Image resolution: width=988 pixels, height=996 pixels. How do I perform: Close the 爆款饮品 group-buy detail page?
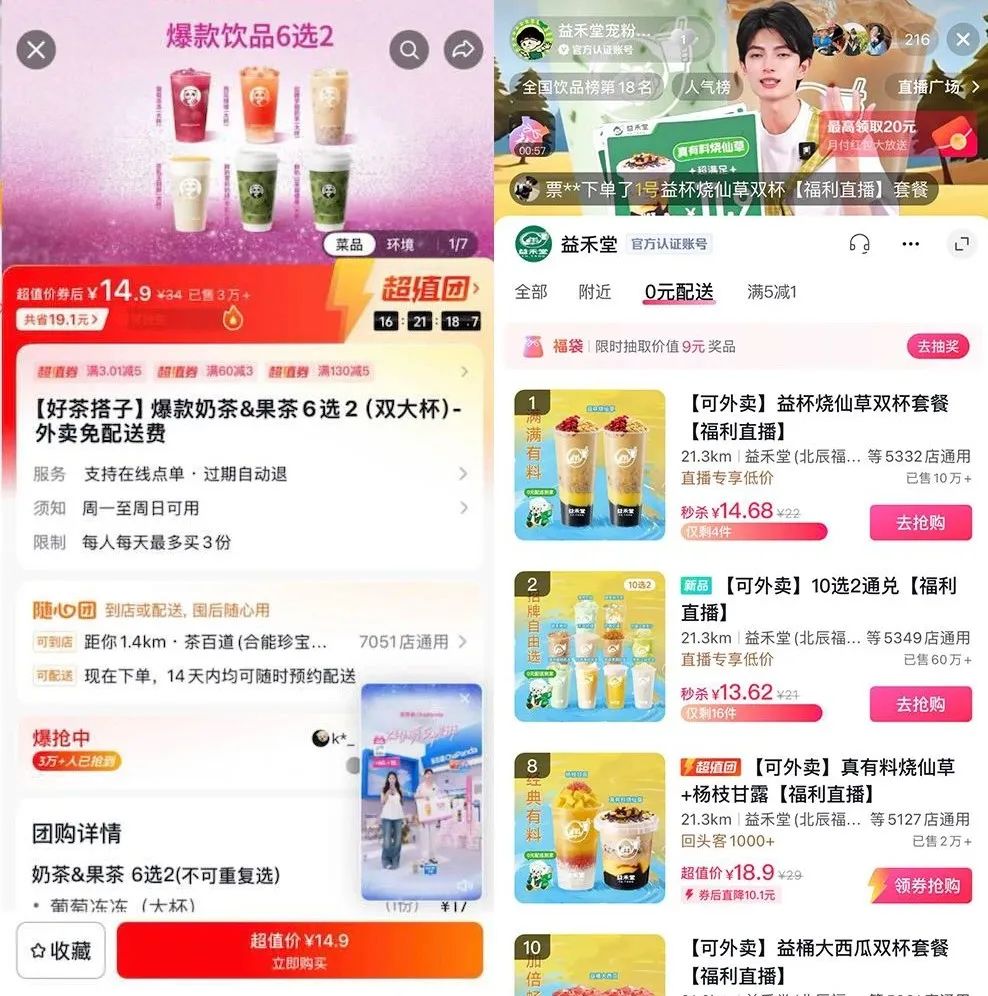36,49
